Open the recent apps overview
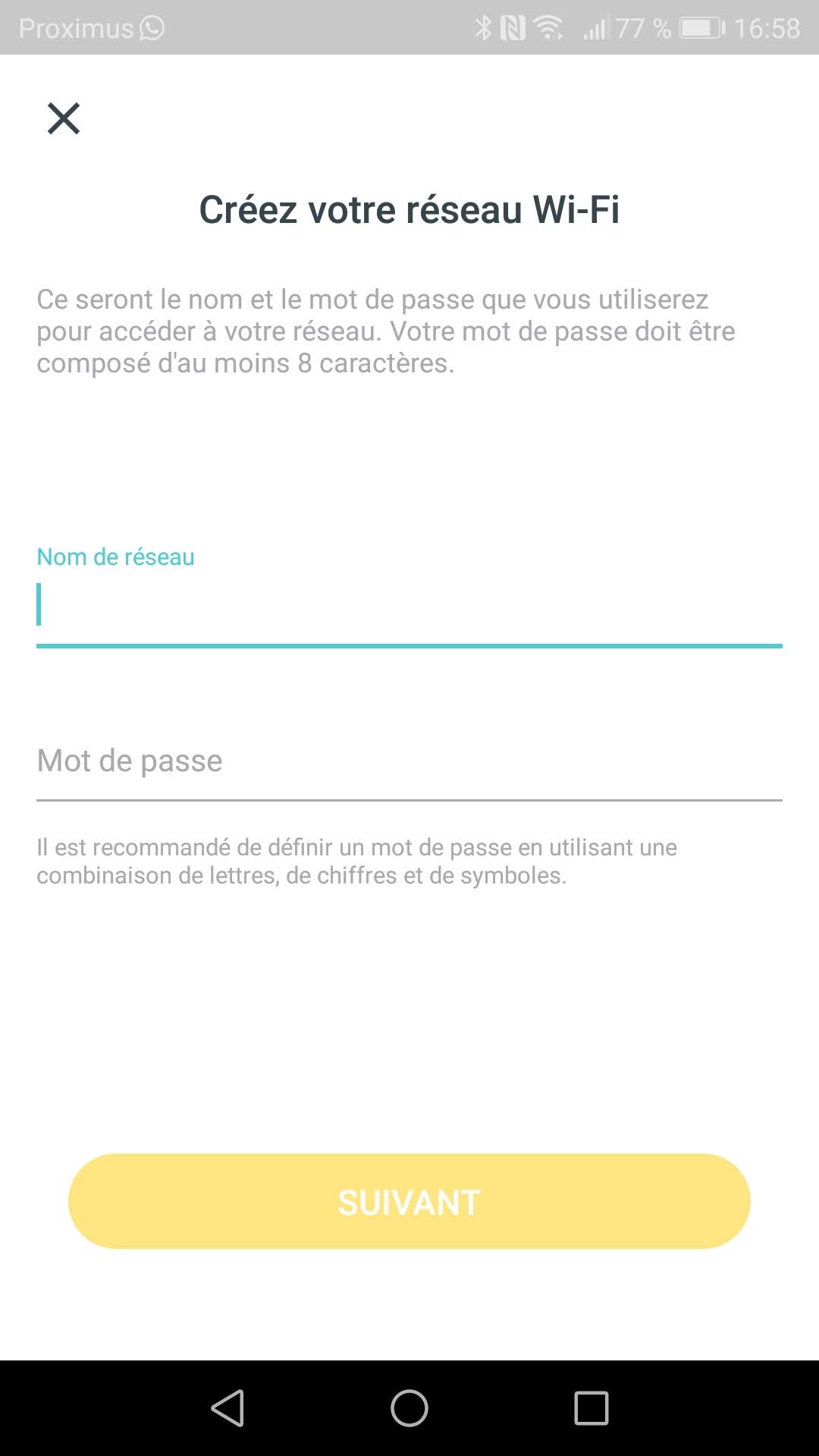819x1456 pixels. (591, 1408)
